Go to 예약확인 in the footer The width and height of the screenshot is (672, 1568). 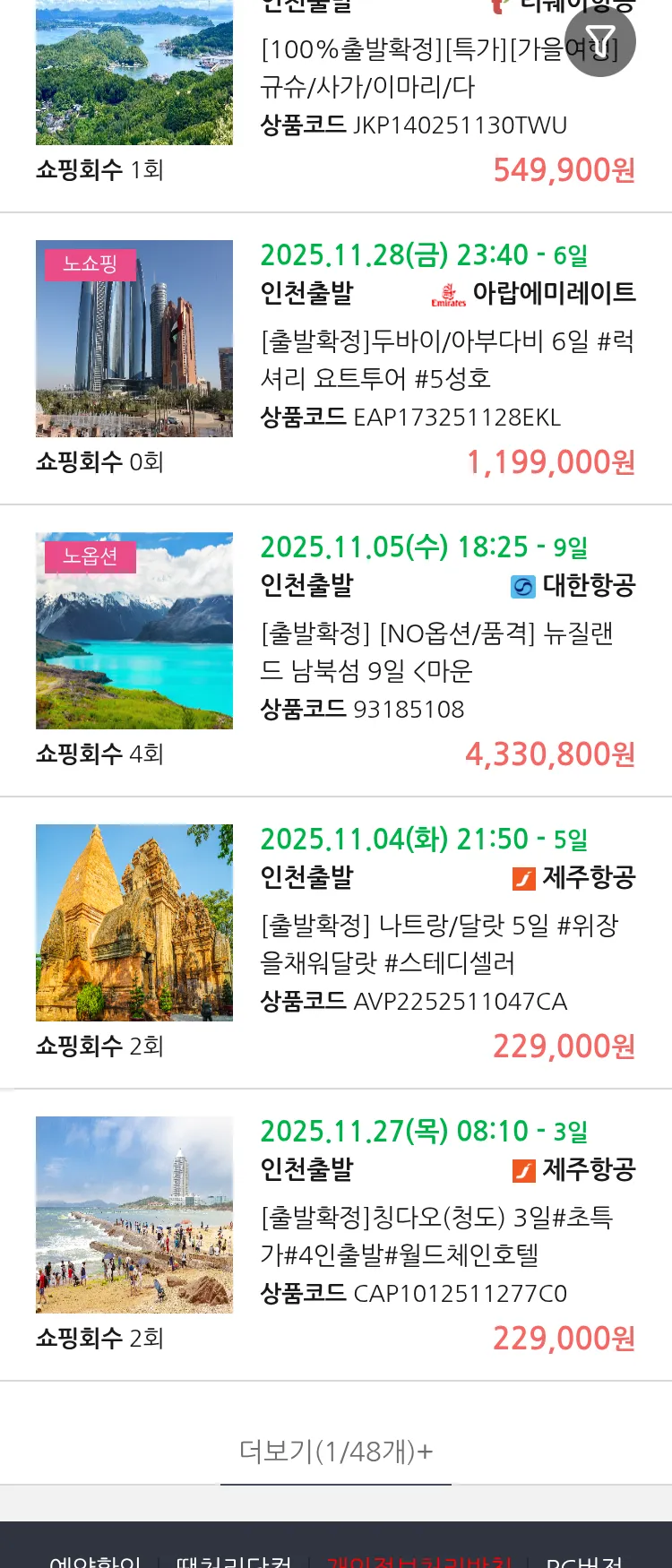point(95,1560)
